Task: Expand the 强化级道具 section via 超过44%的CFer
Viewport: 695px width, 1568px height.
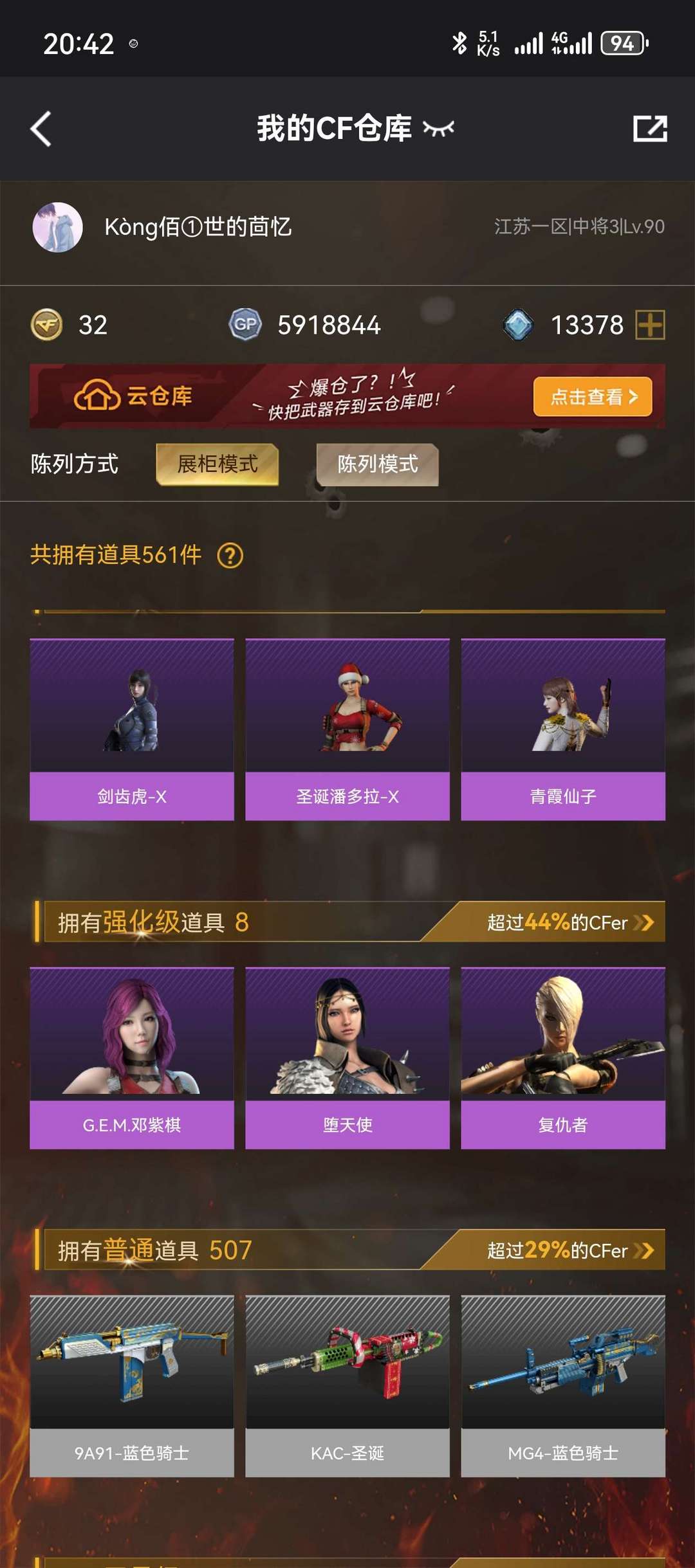Action: [x=570, y=922]
